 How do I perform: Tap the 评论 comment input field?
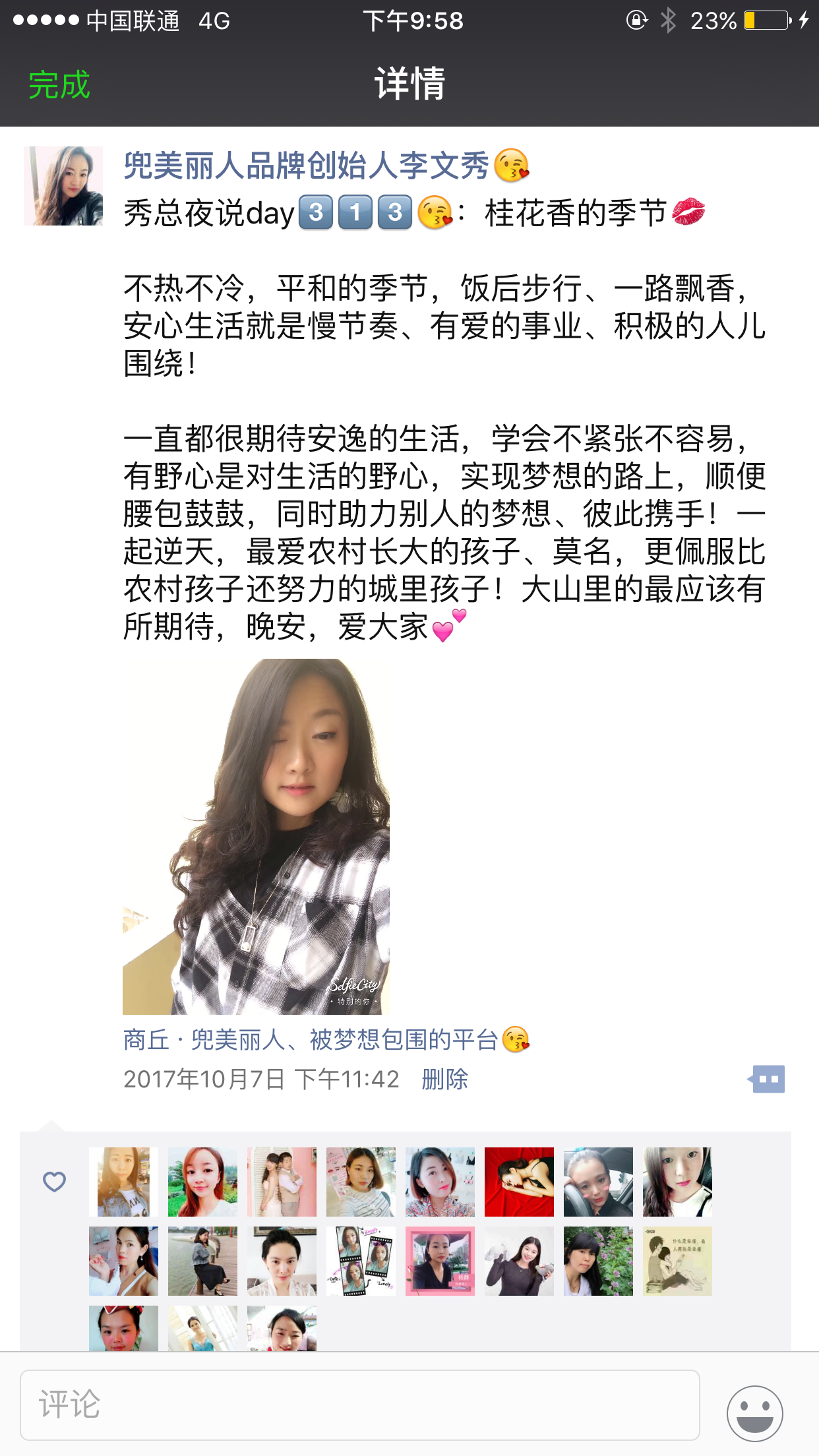coord(359,1405)
